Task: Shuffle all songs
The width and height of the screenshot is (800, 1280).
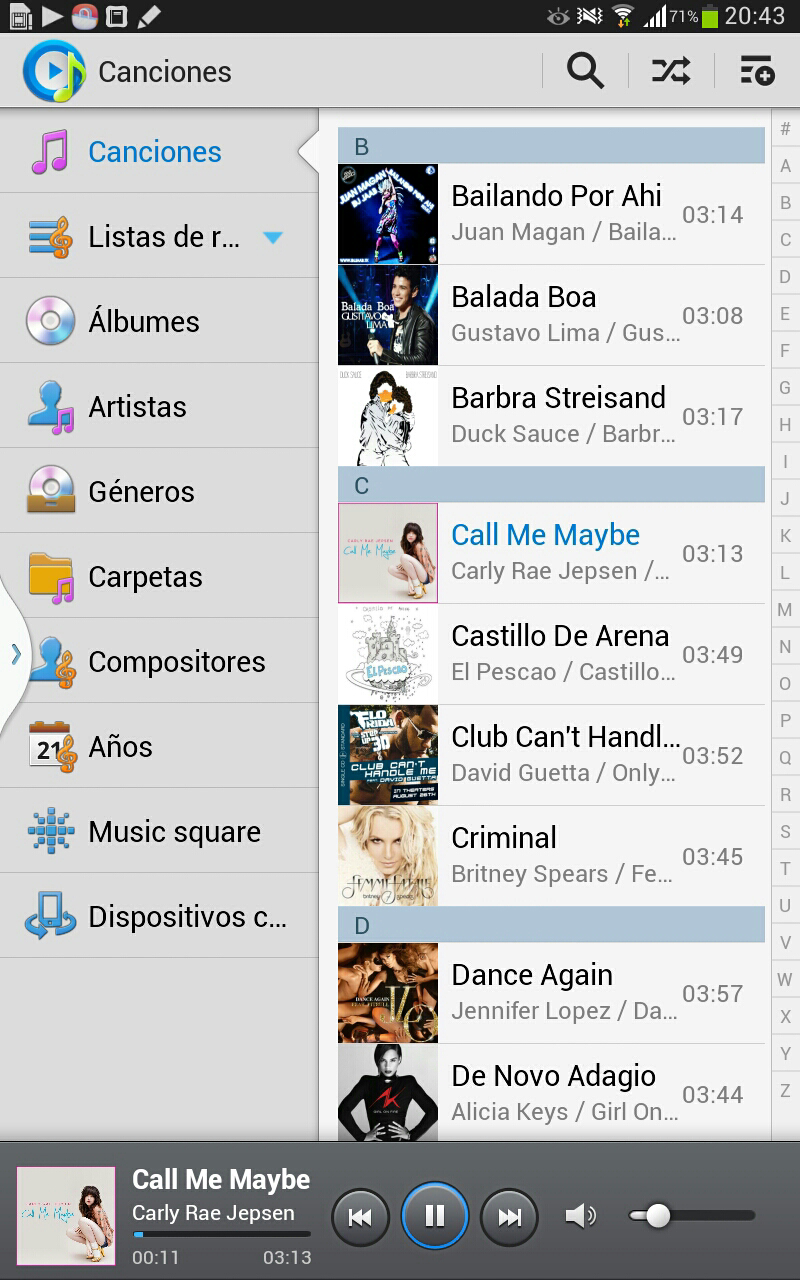Action: tap(671, 71)
